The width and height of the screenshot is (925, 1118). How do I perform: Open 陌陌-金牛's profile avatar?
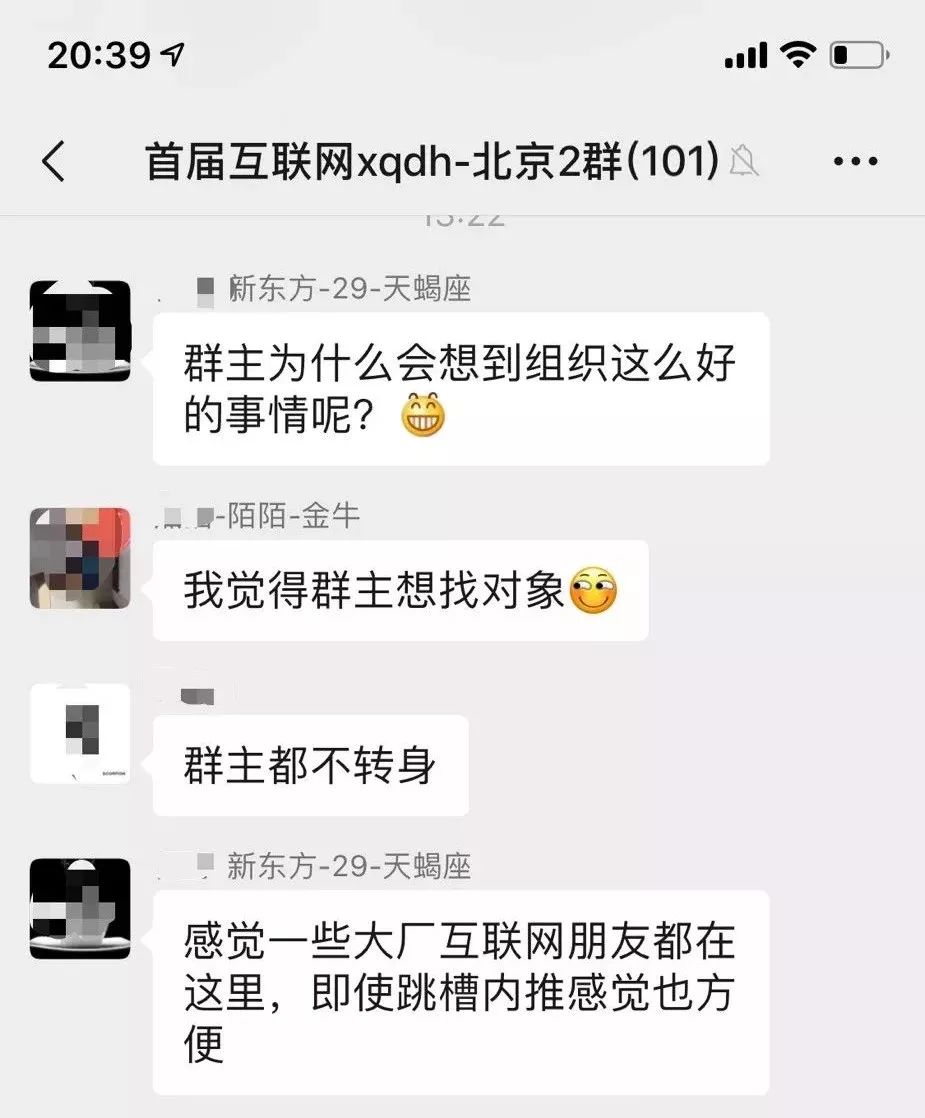80,559
